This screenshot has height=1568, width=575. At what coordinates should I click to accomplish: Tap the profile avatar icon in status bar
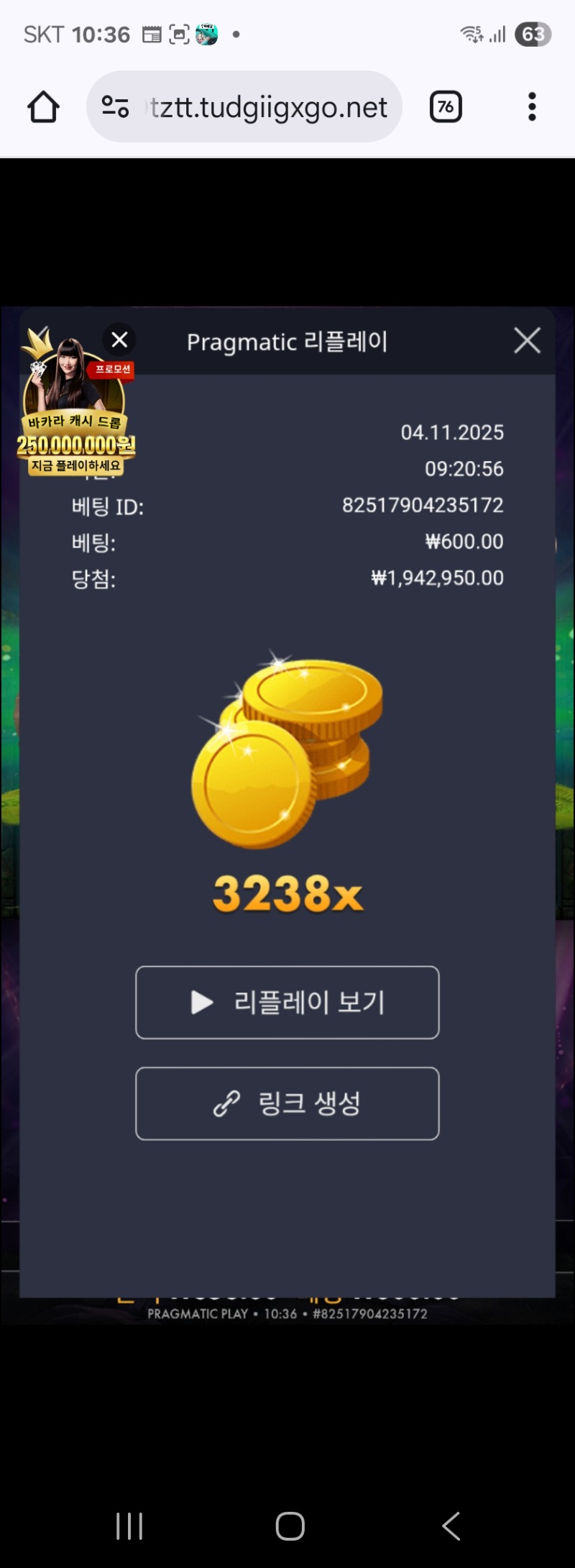pos(206,33)
